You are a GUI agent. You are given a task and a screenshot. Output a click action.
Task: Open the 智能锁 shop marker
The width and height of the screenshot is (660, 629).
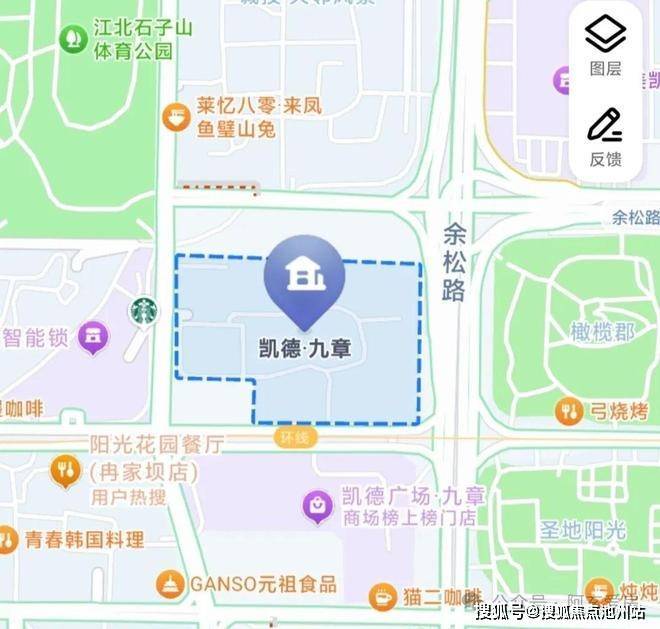pyautogui.click(x=94, y=336)
